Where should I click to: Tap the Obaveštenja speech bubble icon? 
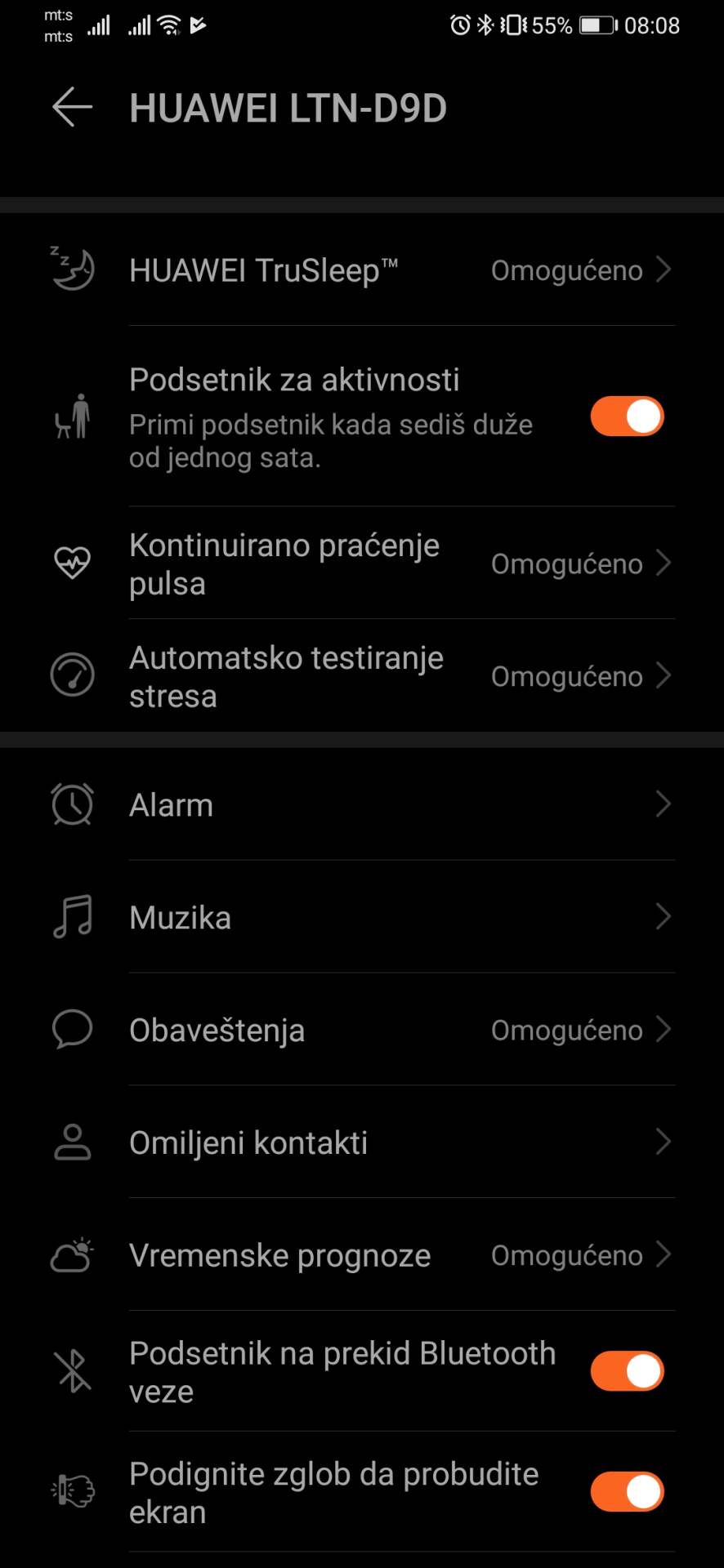tap(72, 1030)
